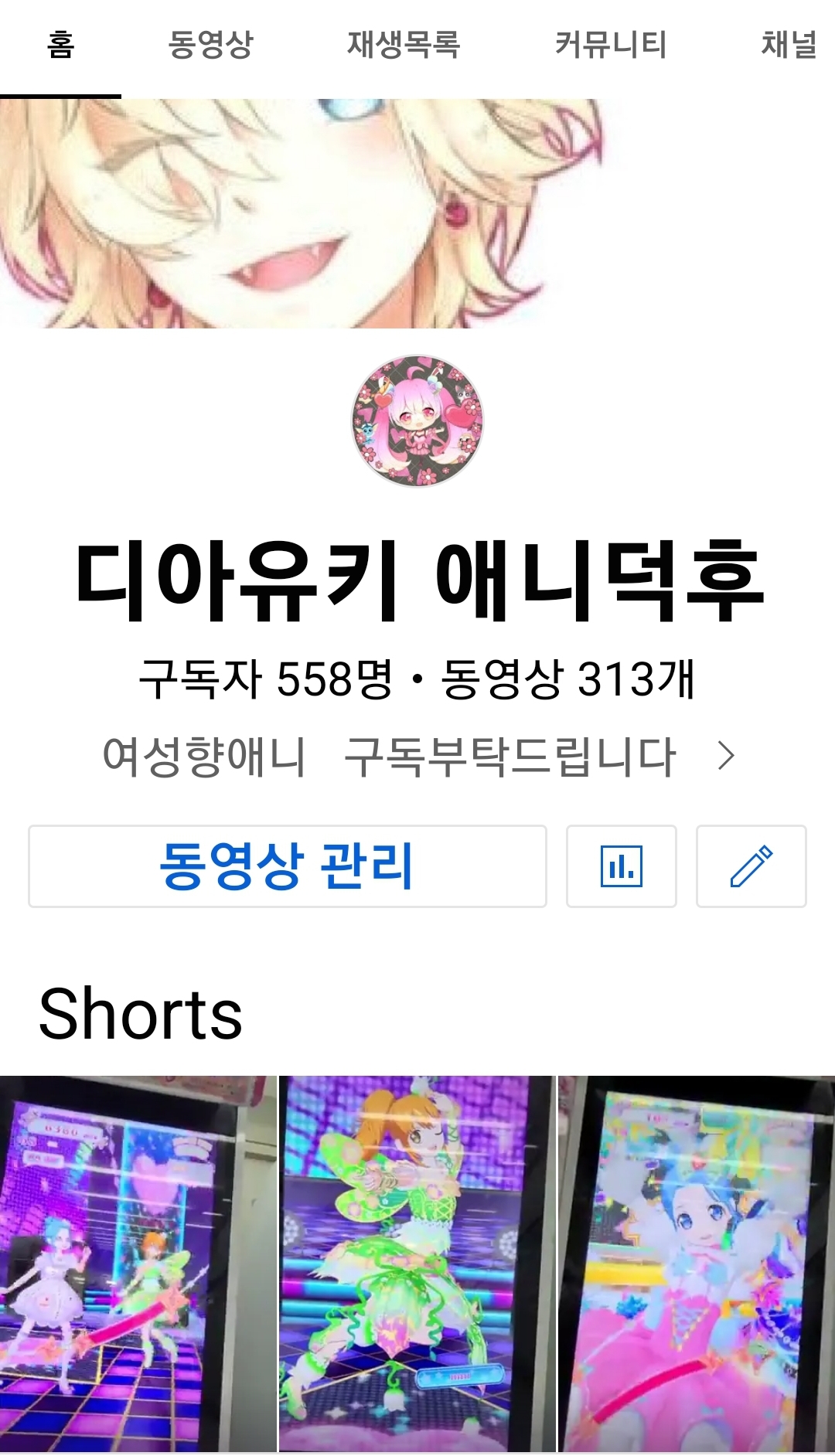
Task: Open the 재생목록 tab
Action: [404, 45]
